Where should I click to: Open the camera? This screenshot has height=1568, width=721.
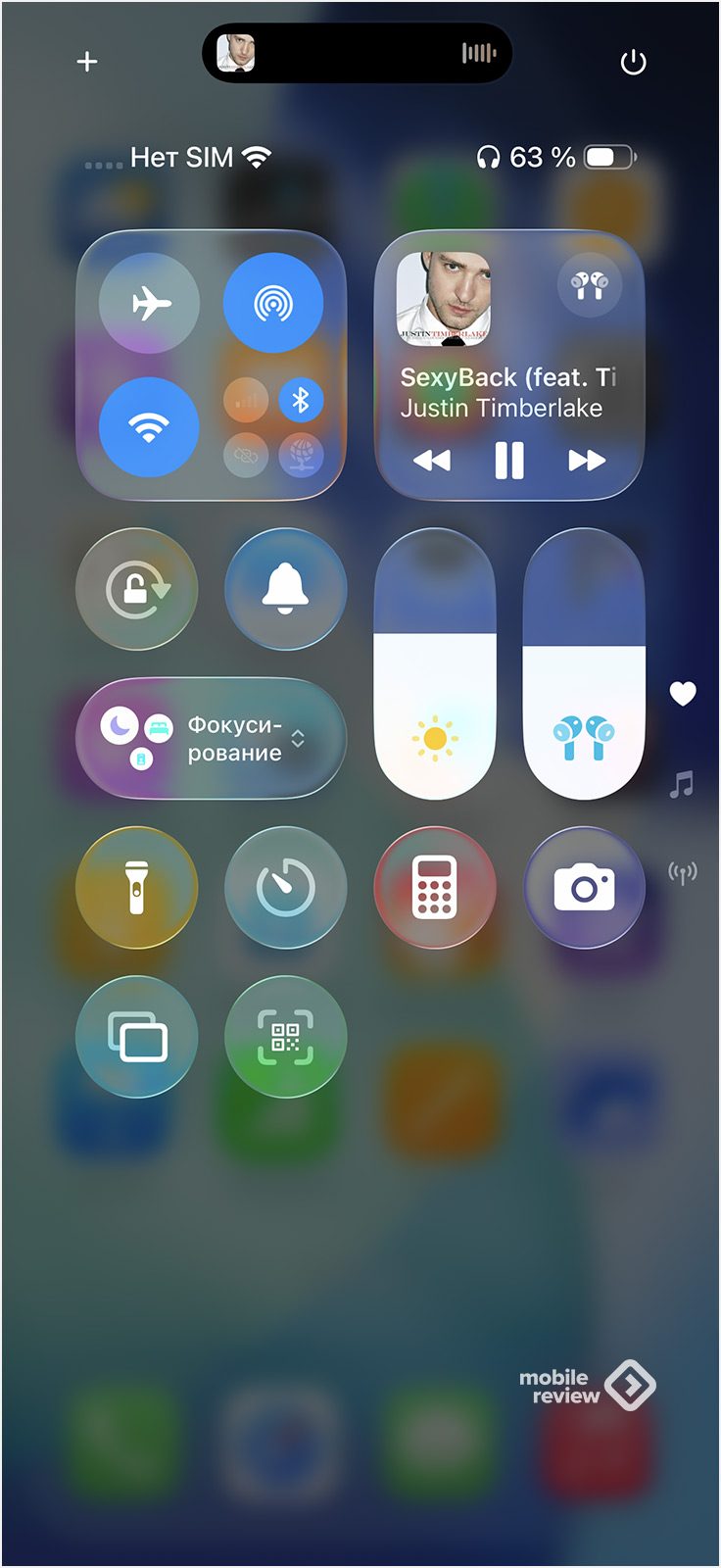tap(584, 888)
